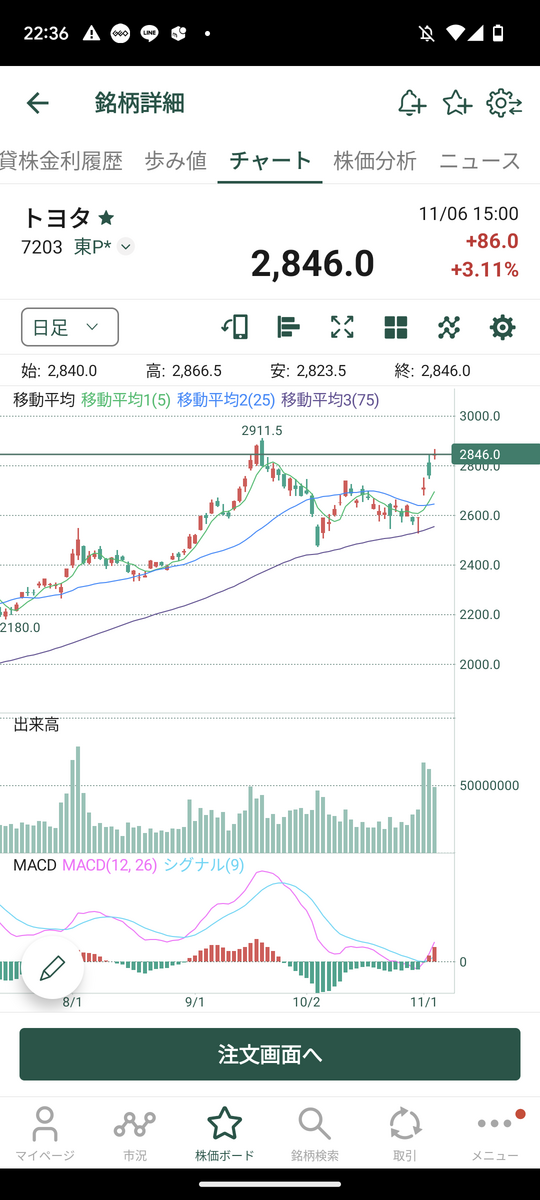The image size is (540, 1200).
Task: Go back with the top-left arrow
Action: click(x=37, y=103)
